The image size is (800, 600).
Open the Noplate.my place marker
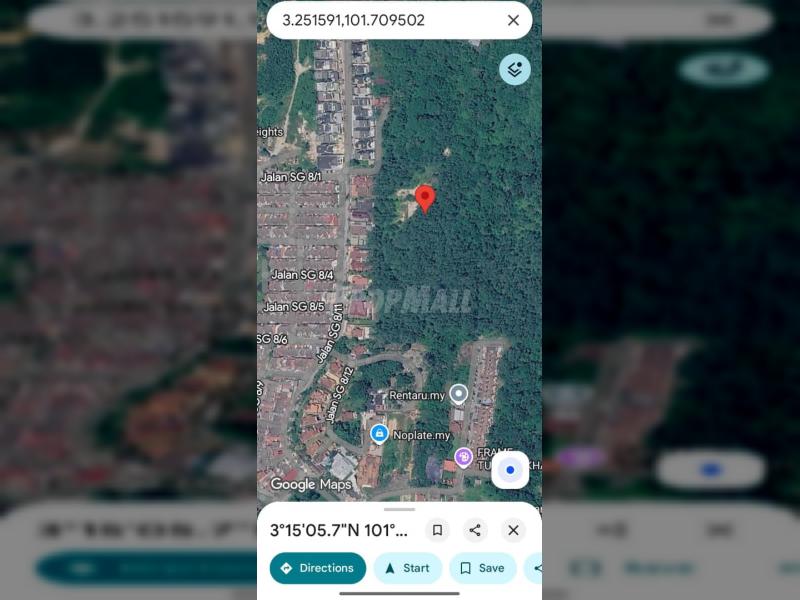[379, 434]
